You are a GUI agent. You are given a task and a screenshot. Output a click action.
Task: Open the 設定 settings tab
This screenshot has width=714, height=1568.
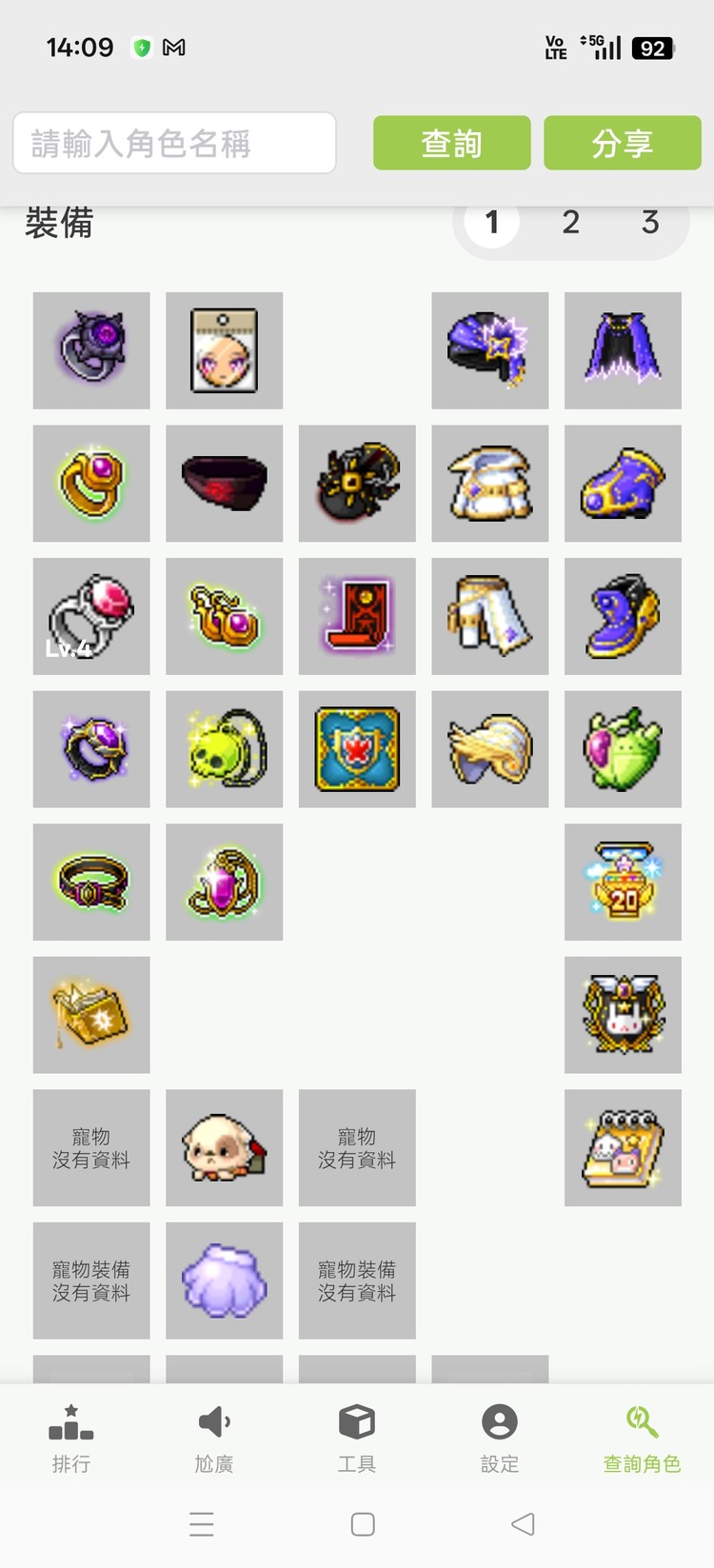tap(499, 1439)
